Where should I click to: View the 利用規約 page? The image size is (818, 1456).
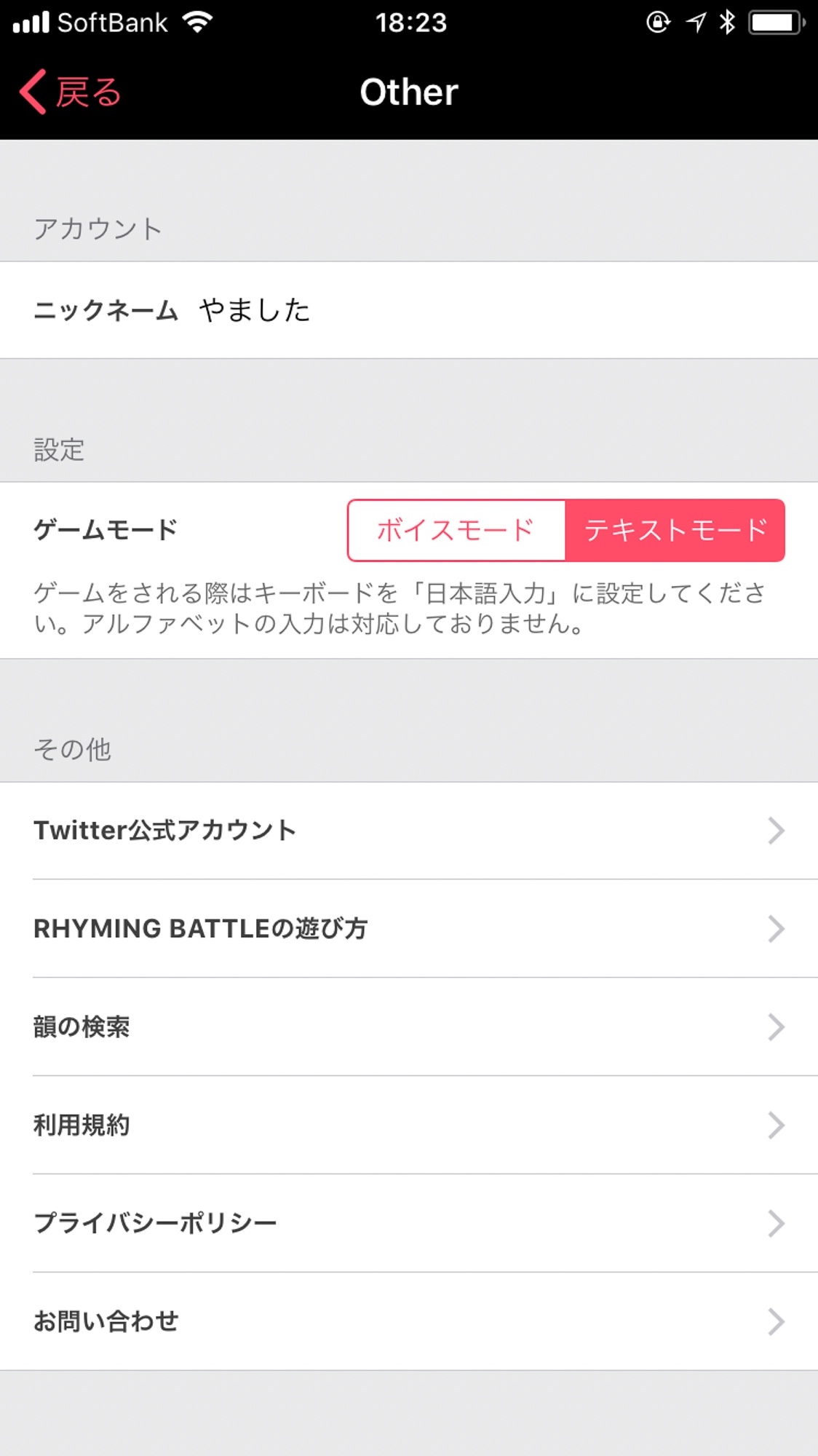(409, 1125)
